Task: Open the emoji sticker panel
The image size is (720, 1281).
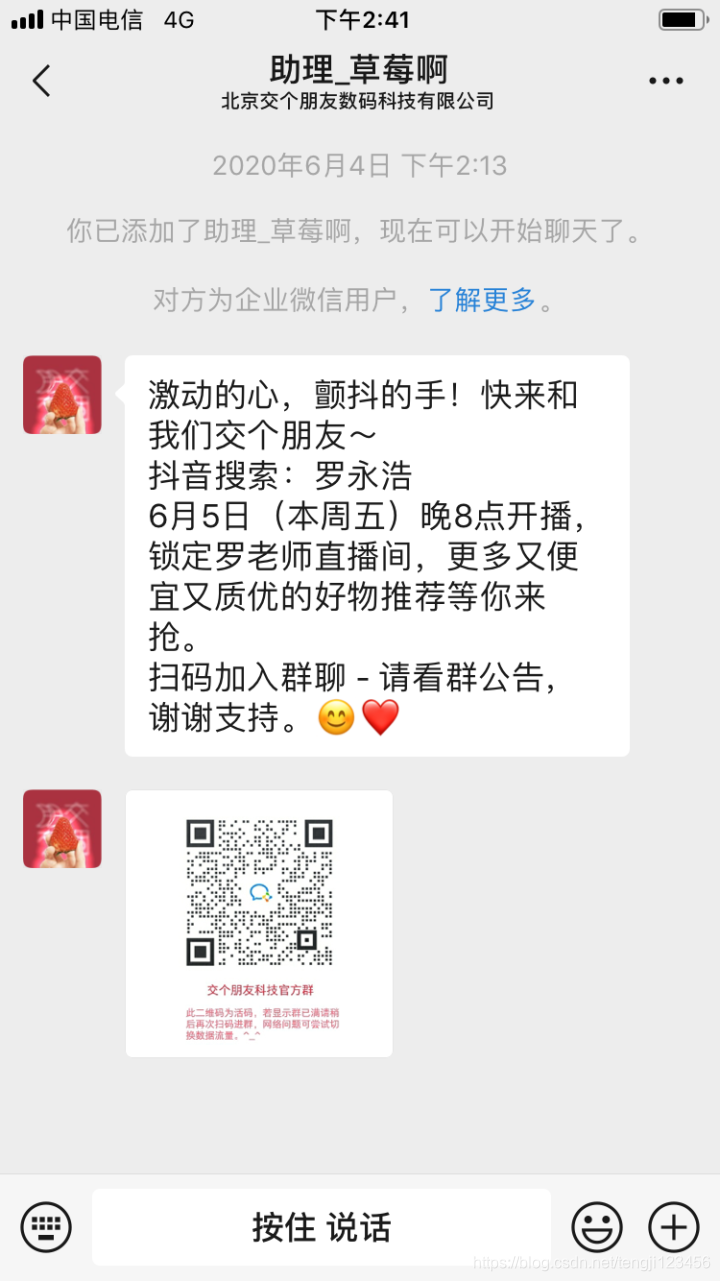Action: [x=597, y=1227]
